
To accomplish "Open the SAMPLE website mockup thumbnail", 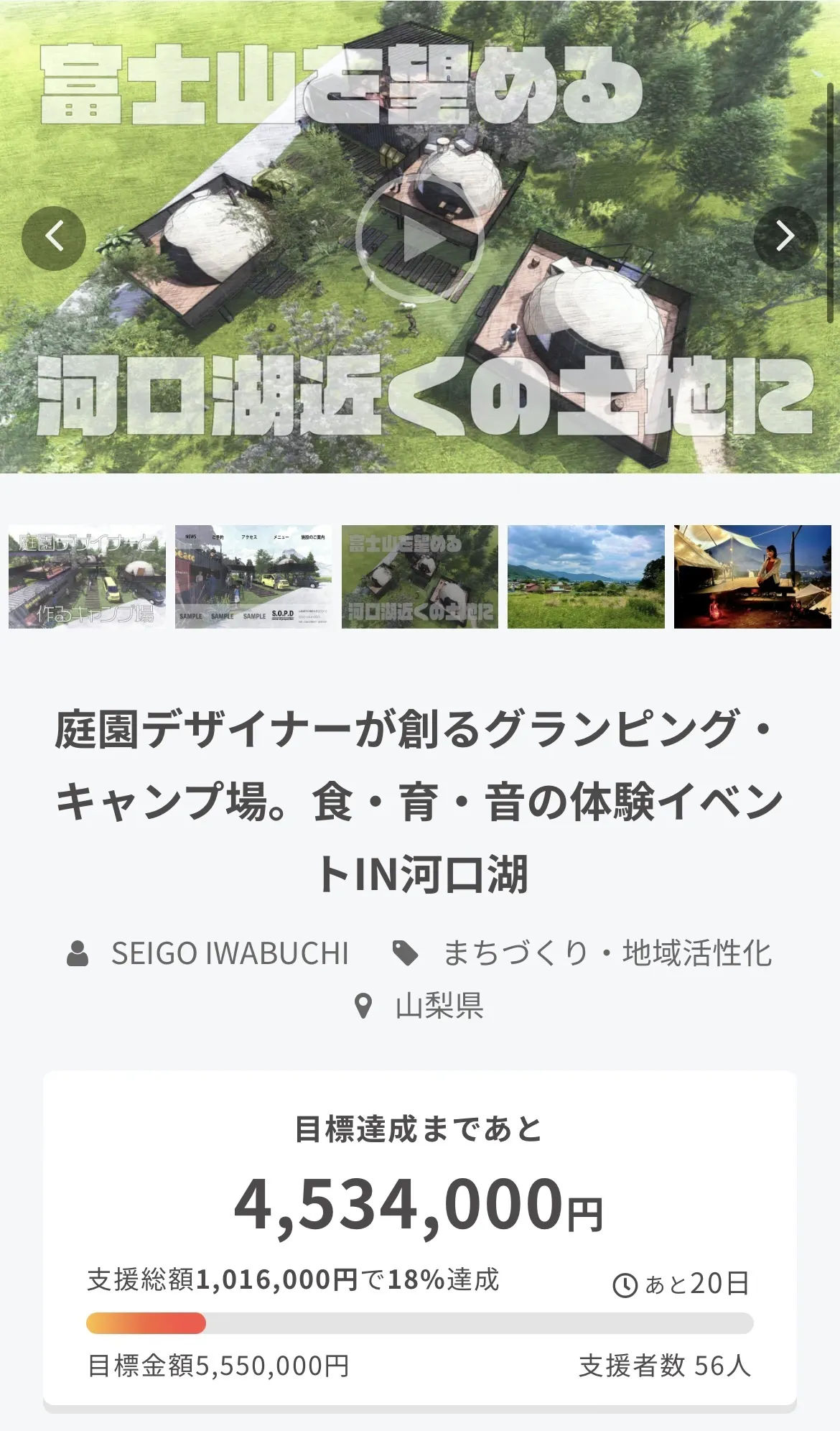I will pos(253,577).
